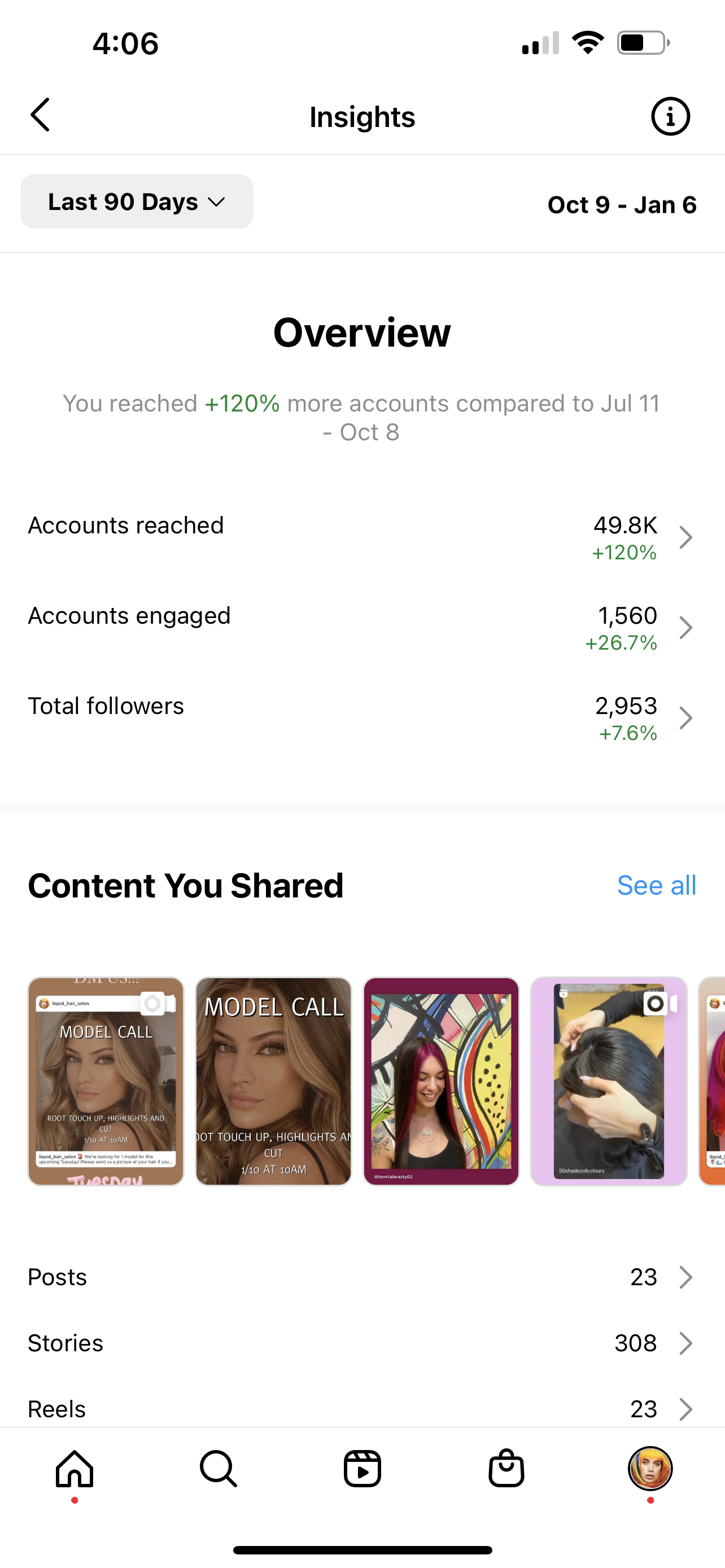Switch to the Search tab
This screenshot has width=725, height=1568.
pyautogui.click(x=218, y=1469)
